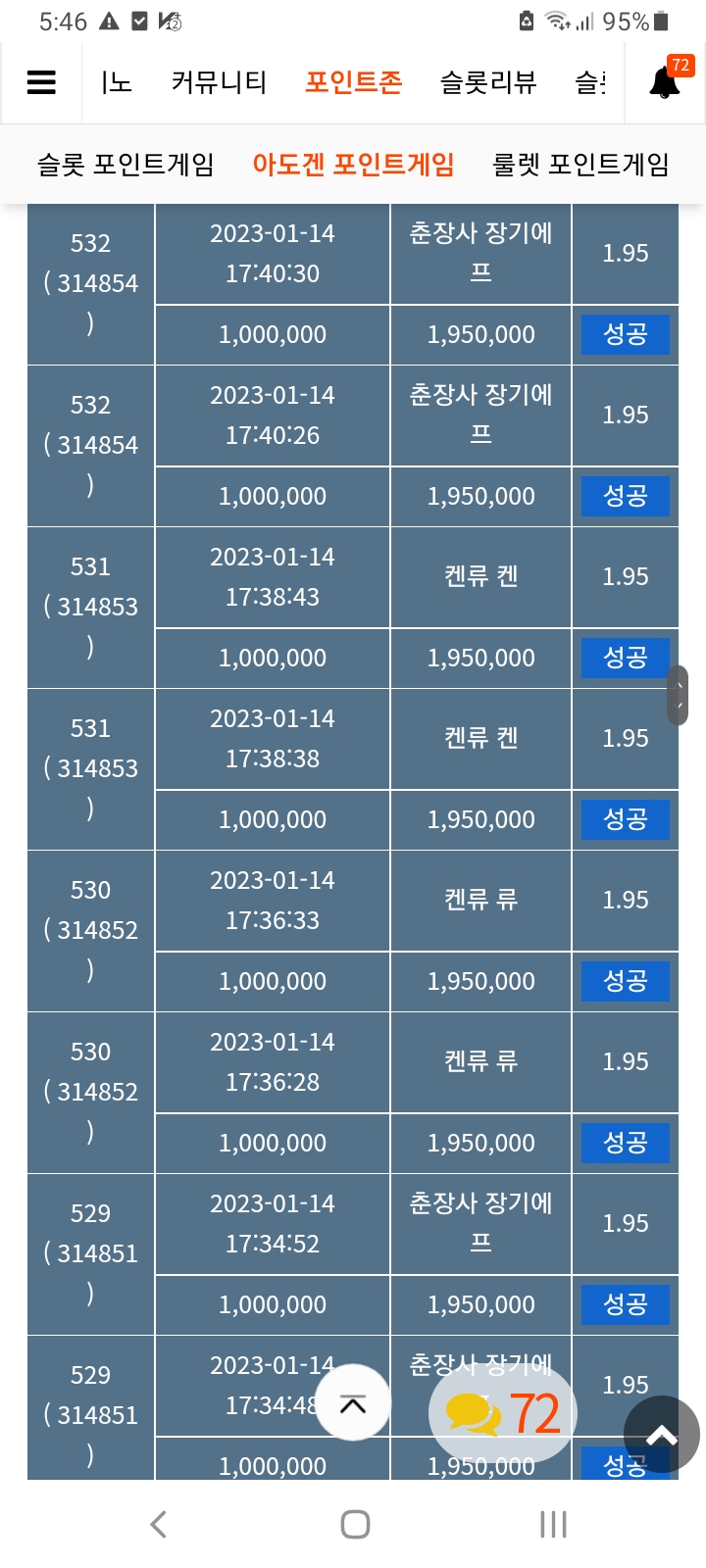Select the 포인트존 tab
706x1568 pixels.
point(353,82)
